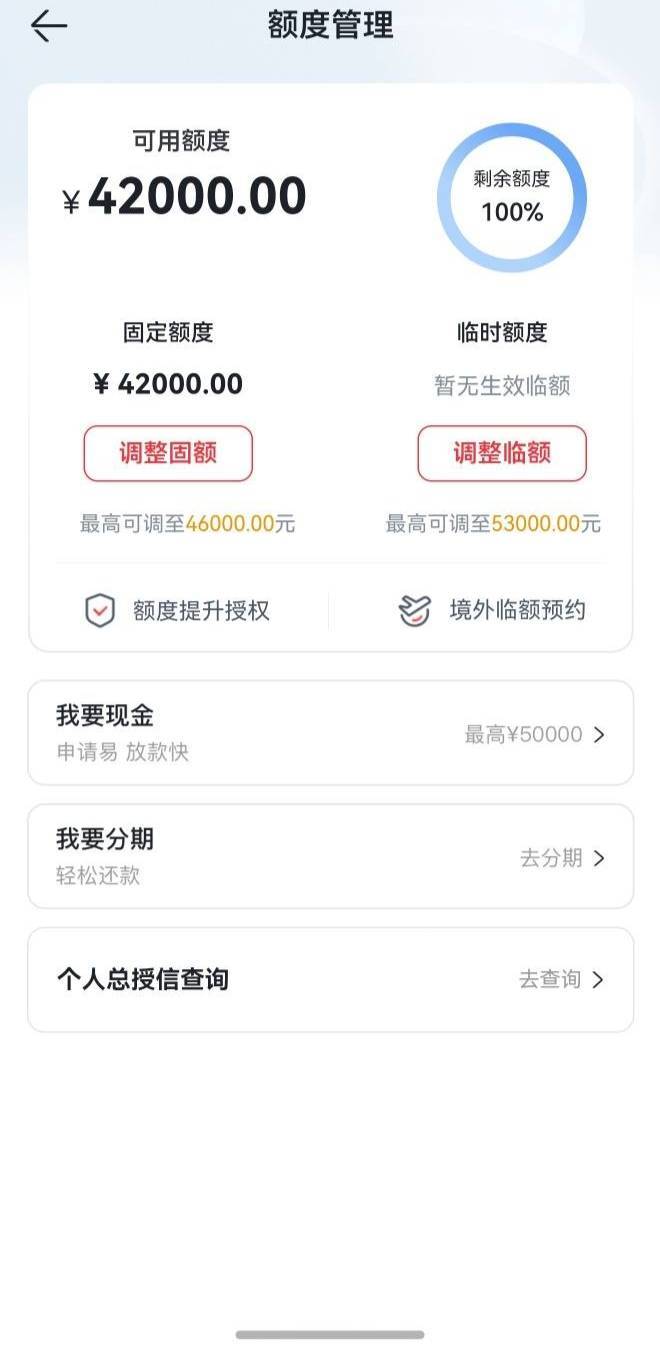Tap the 调整临额 button
The height and width of the screenshot is (1349, 660).
502,453
